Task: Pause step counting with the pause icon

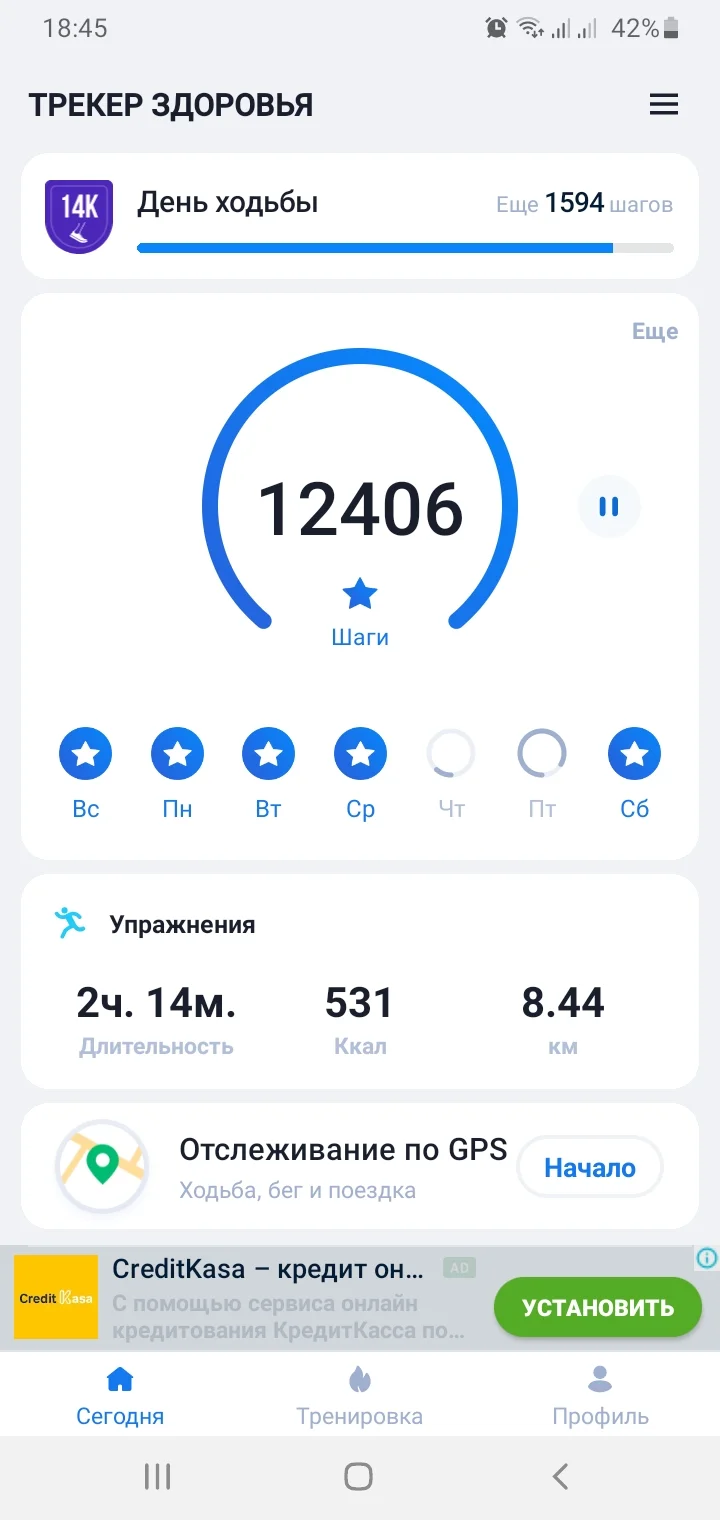Action: [609, 507]
